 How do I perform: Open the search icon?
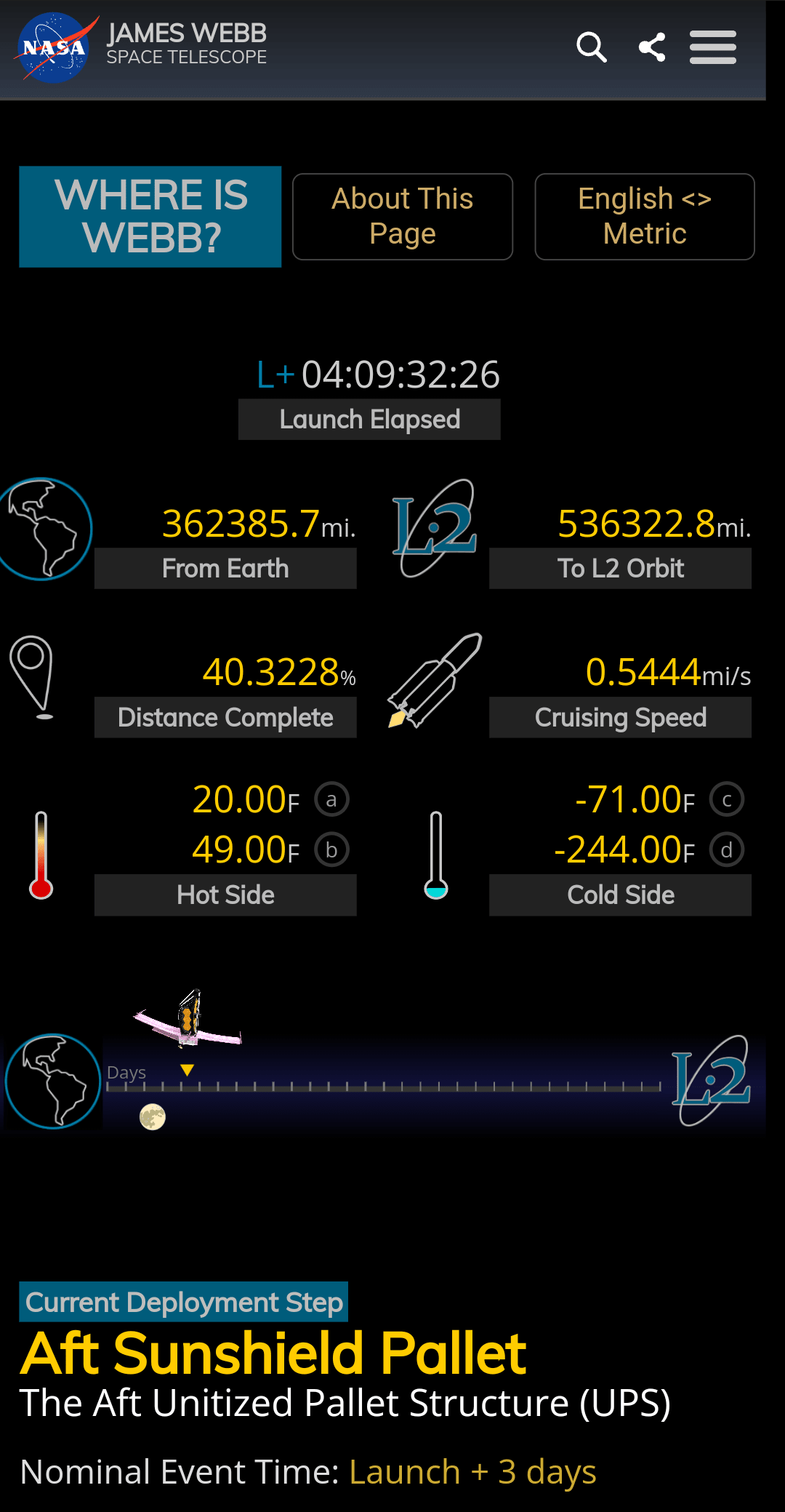592,47
